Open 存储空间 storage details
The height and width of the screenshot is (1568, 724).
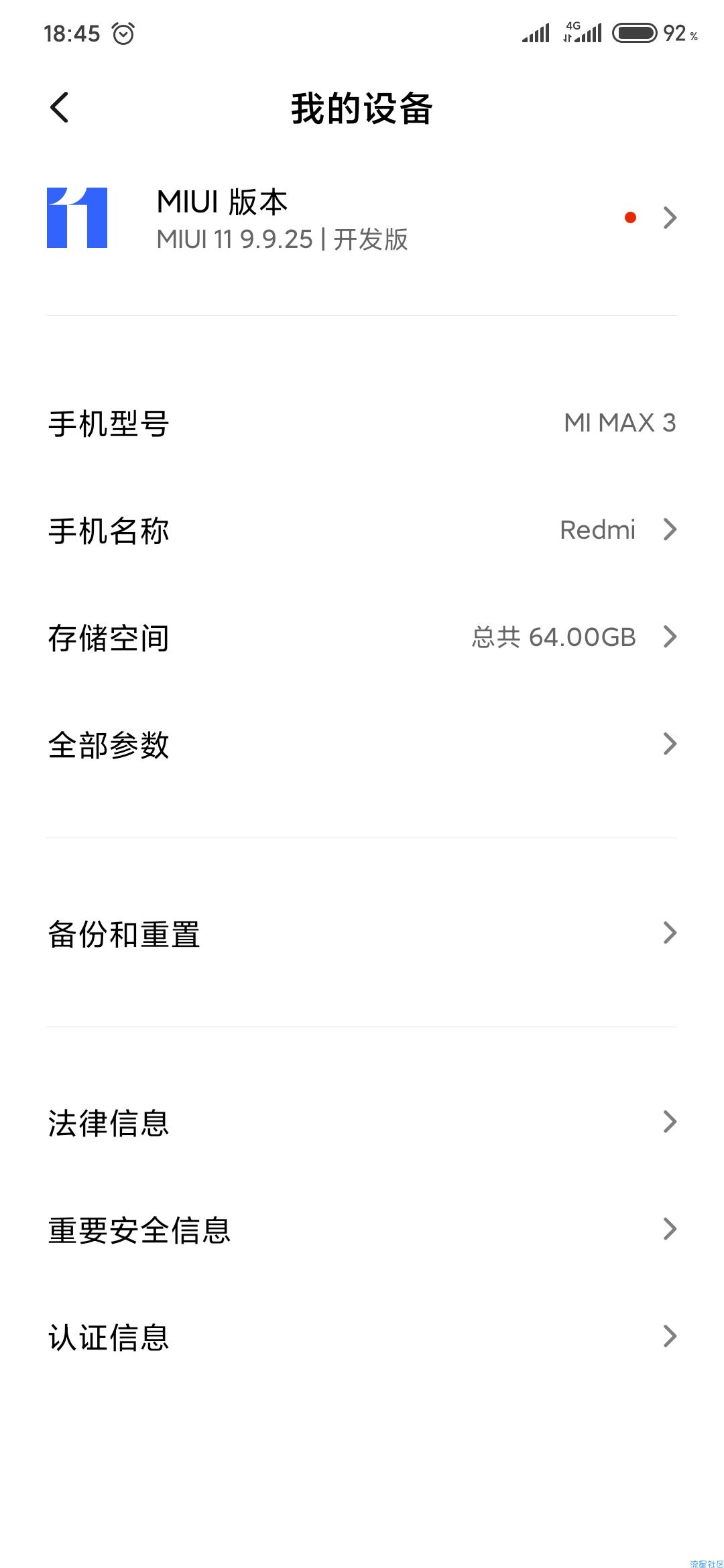tap(362, 637)
